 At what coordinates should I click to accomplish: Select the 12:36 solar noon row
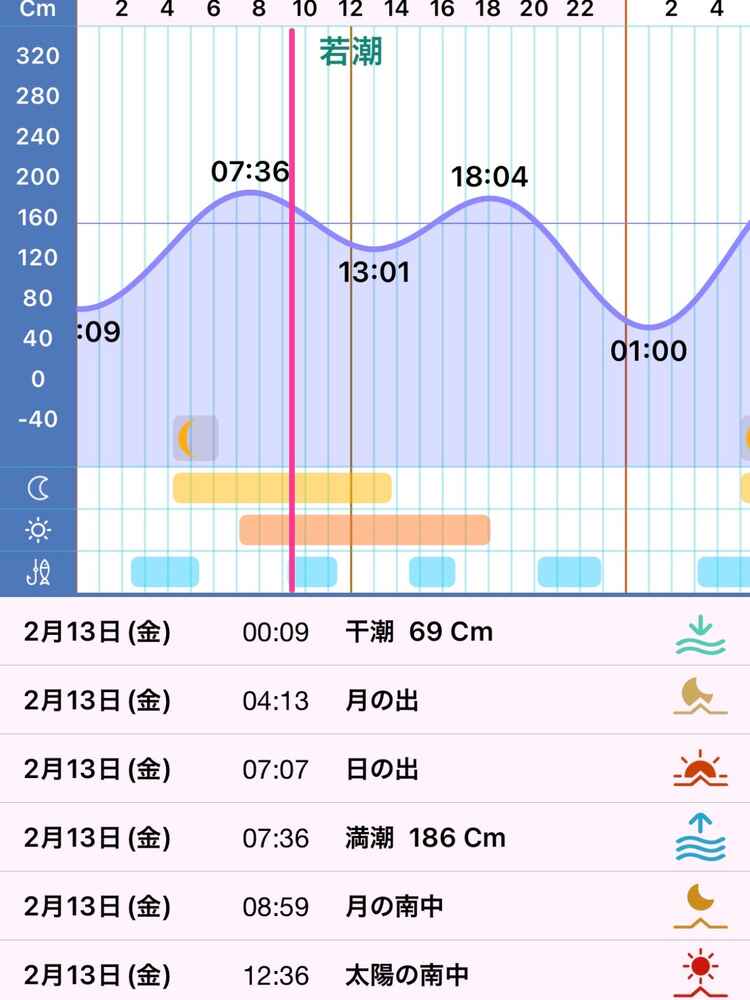(x=375, y=973)
